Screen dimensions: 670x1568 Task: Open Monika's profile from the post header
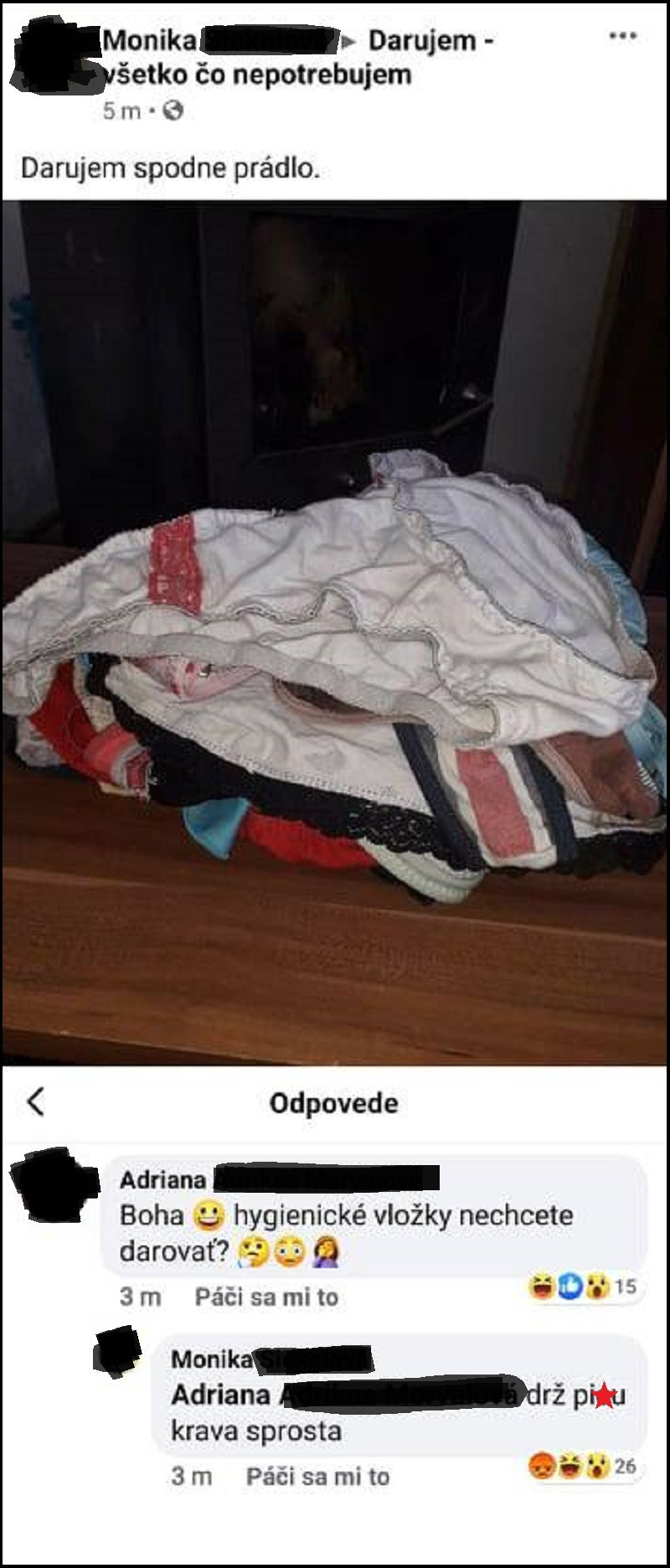(150, 40)
